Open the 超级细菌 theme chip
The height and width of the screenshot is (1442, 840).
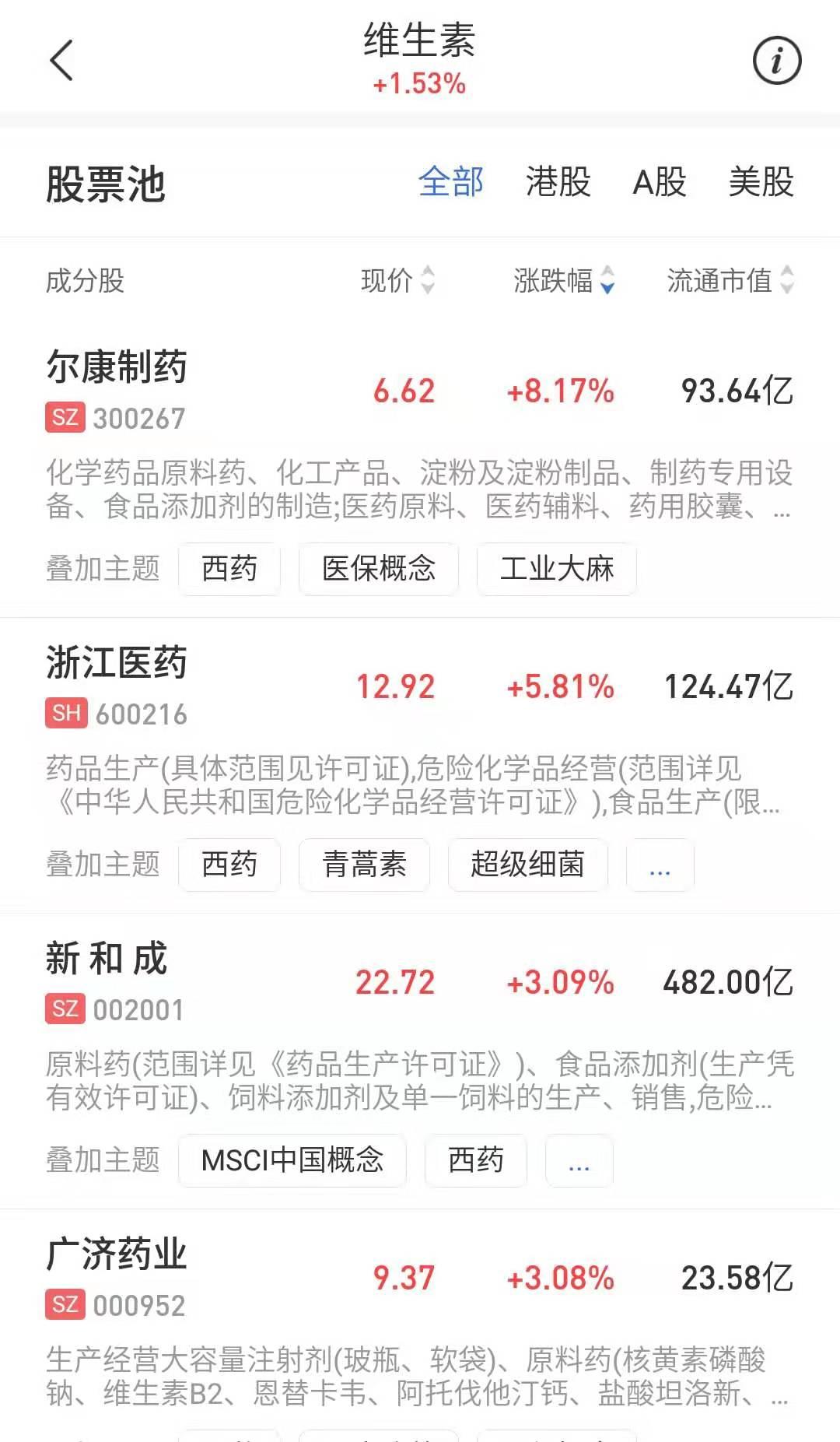528,865
